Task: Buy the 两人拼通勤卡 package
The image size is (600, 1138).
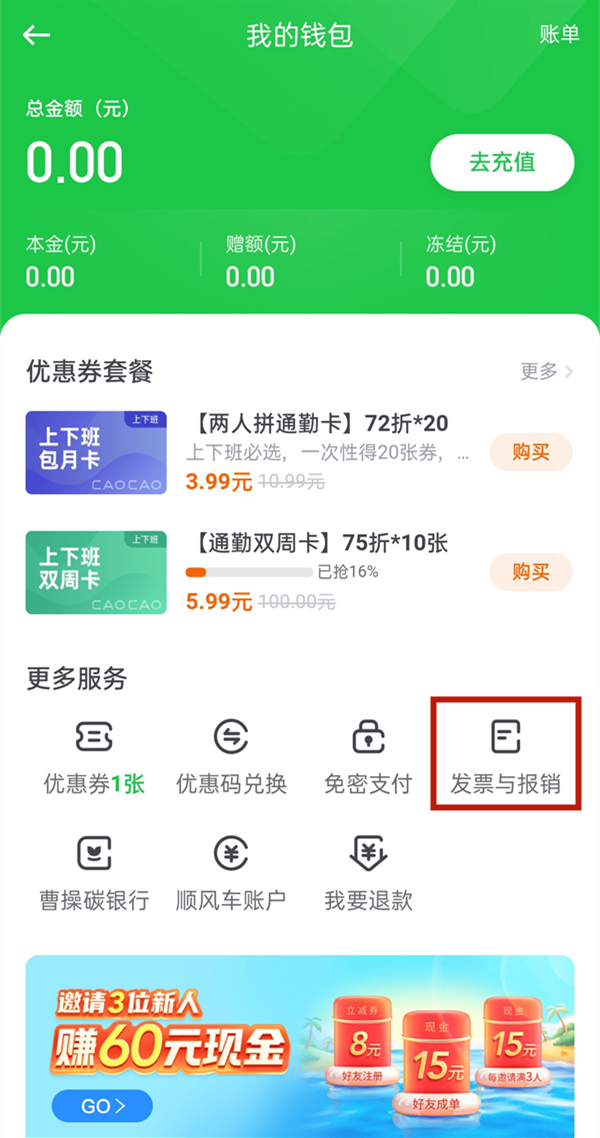Action: (531, 453)
